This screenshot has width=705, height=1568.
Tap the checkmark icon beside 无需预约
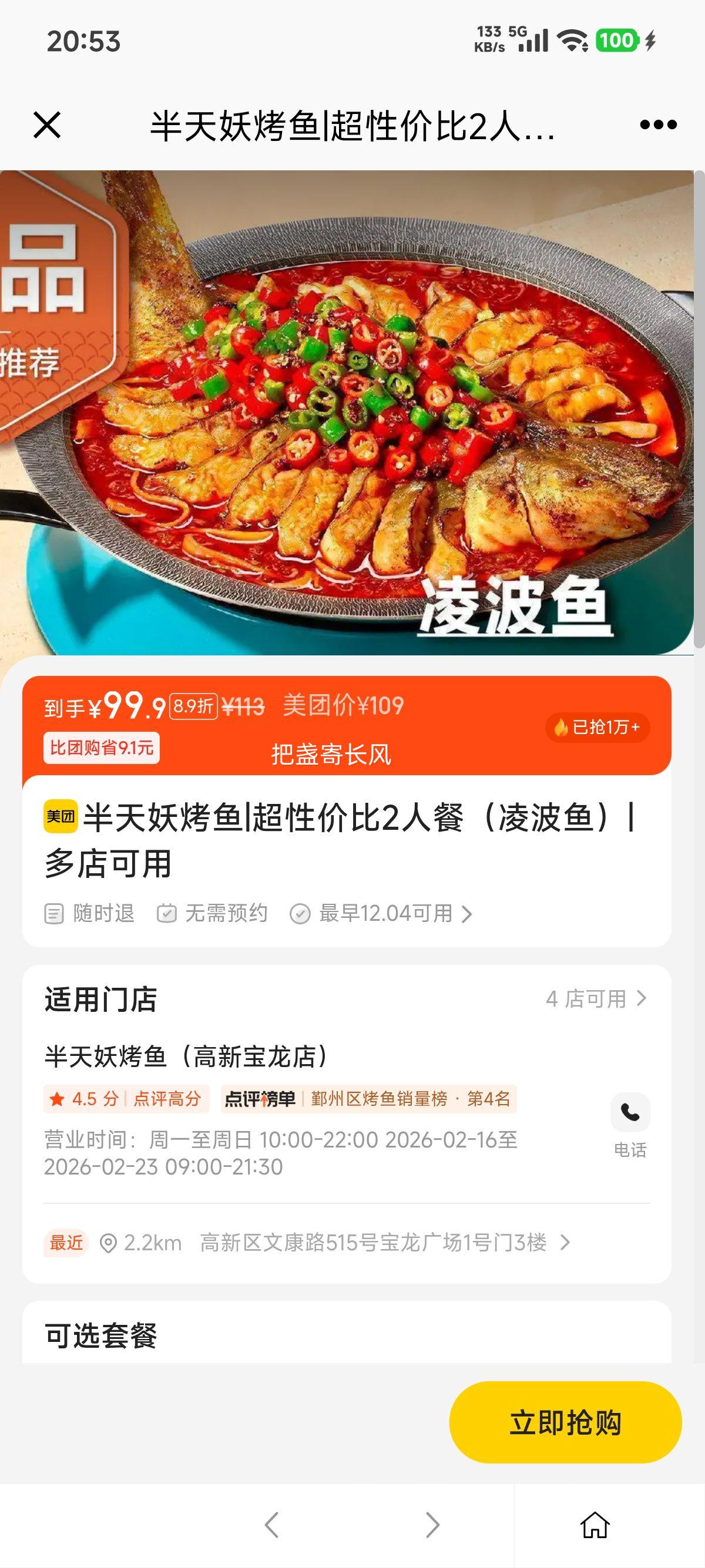click(167, 913)
